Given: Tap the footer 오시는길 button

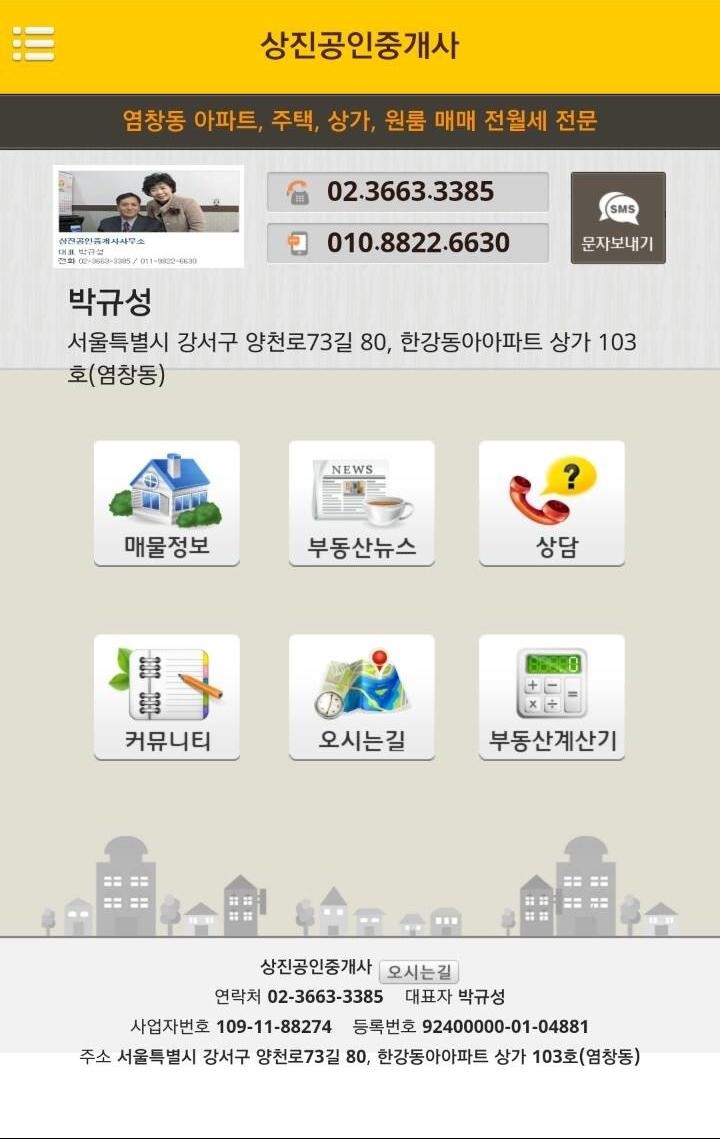Looking at the screenshot, I should [419, 971].
